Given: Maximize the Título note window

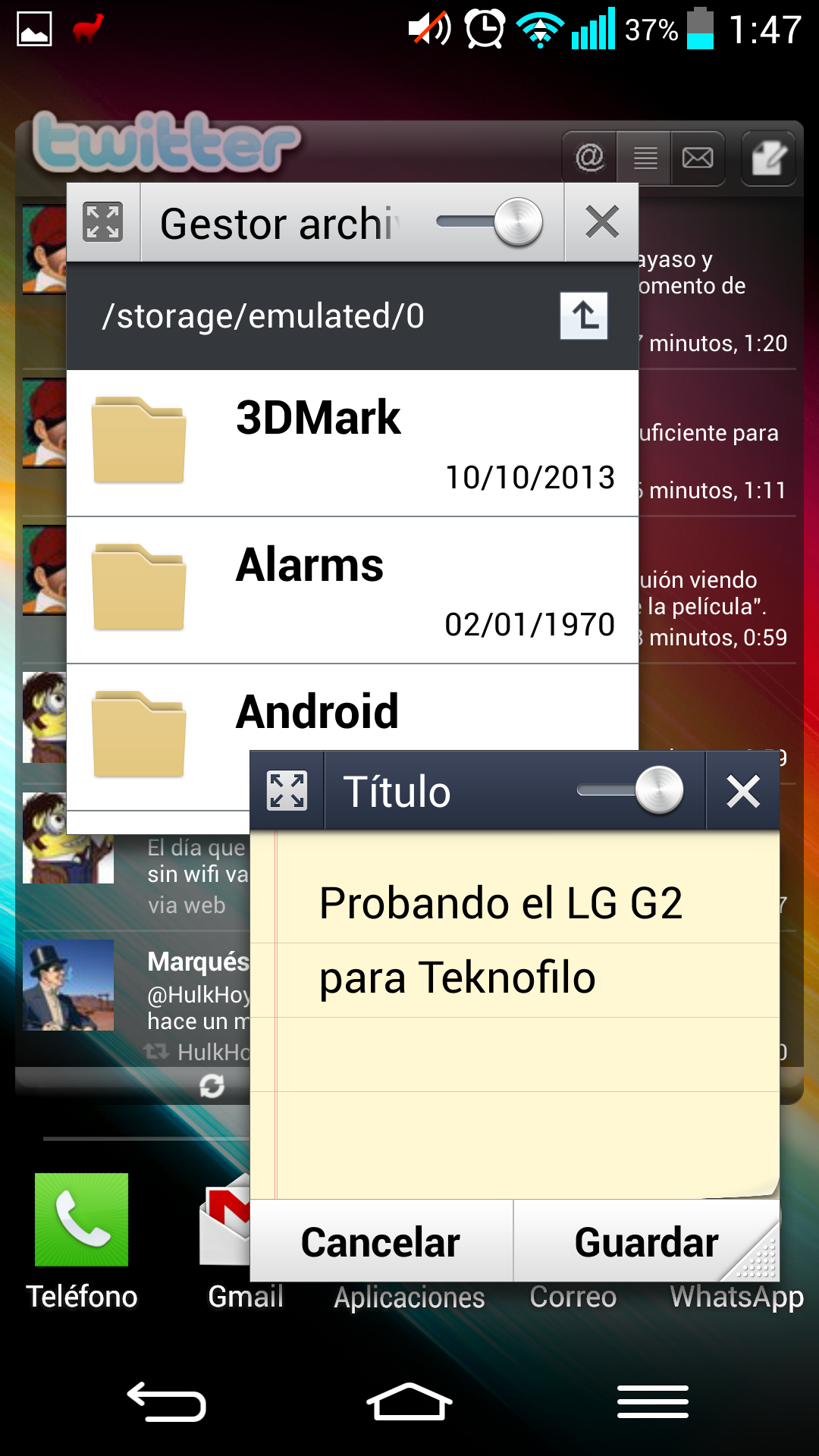Looking at the screenshot, I should pyautogui.click(x=287, y=791).
